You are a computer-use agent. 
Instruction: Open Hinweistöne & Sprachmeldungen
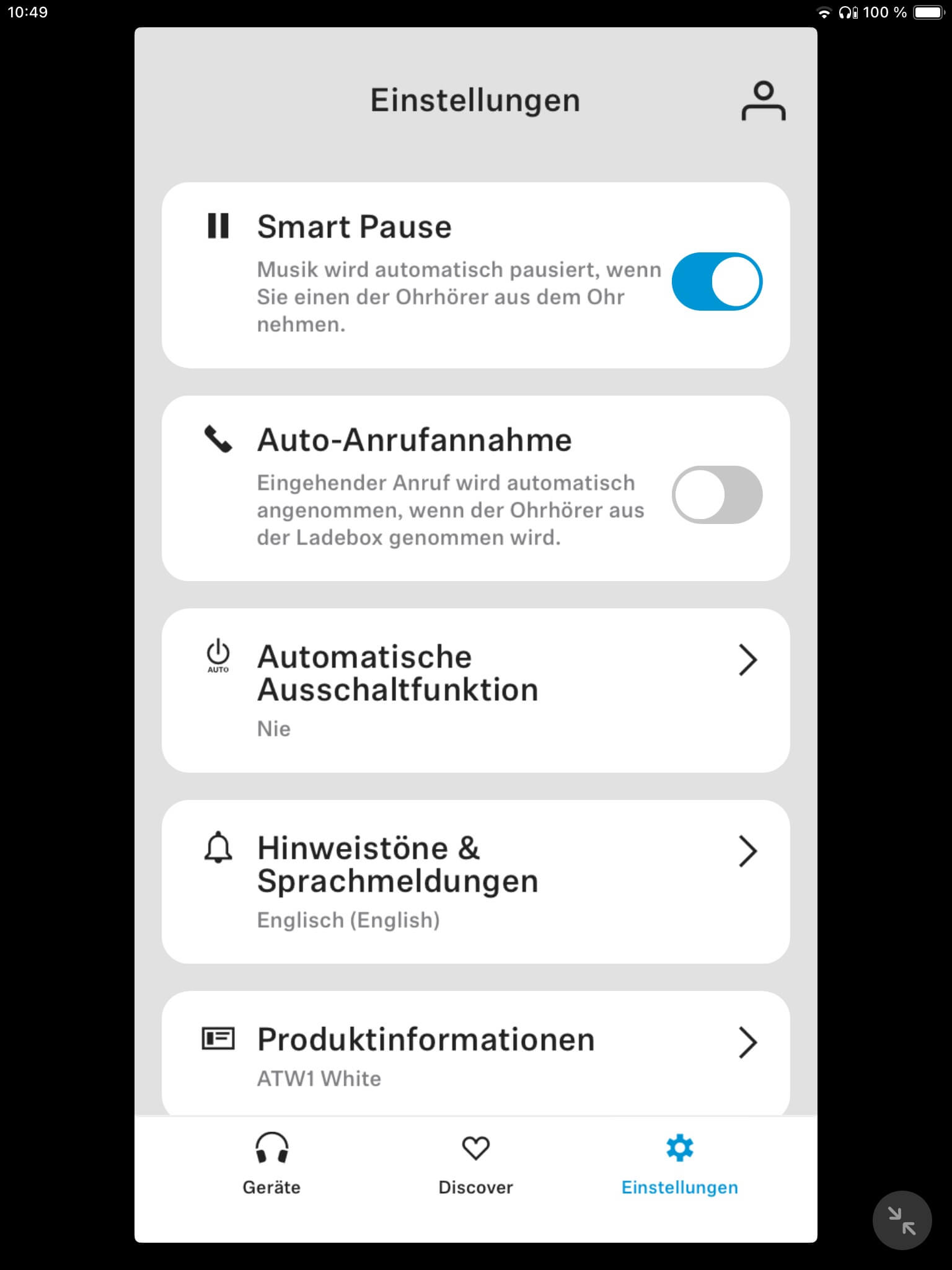pyautogui.click(x=475, y=881)
